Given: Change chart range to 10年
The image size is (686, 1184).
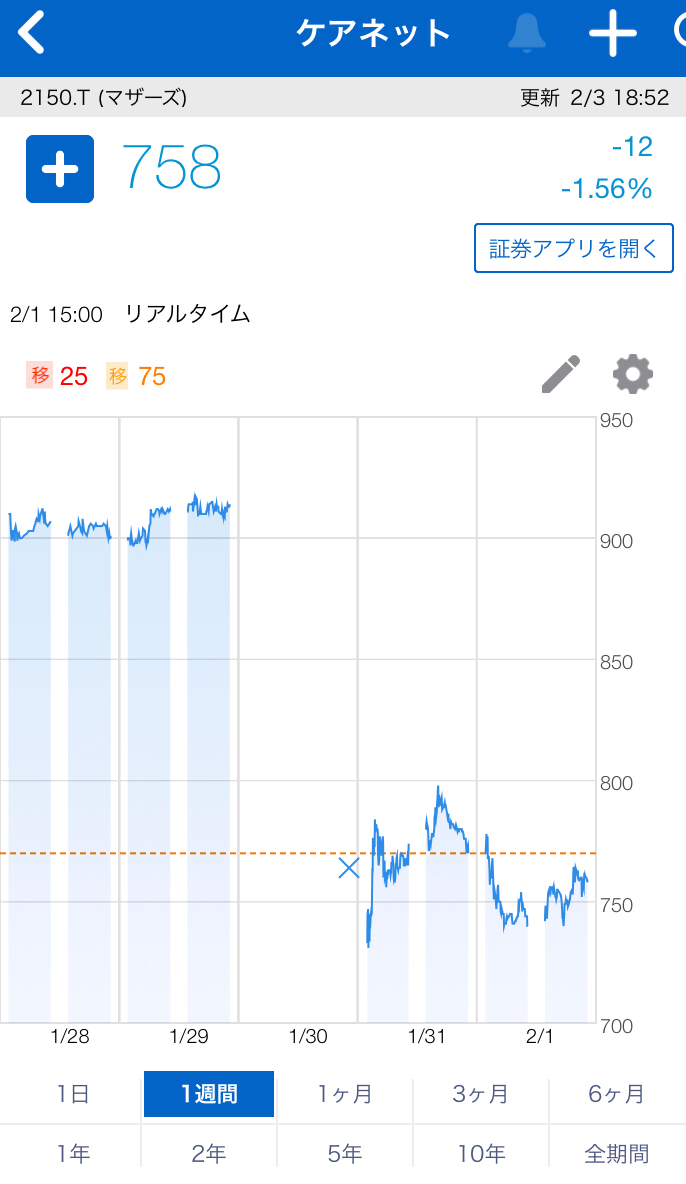Looking at the screenshot, I should pyautogui.click(x=481, y=1154).
